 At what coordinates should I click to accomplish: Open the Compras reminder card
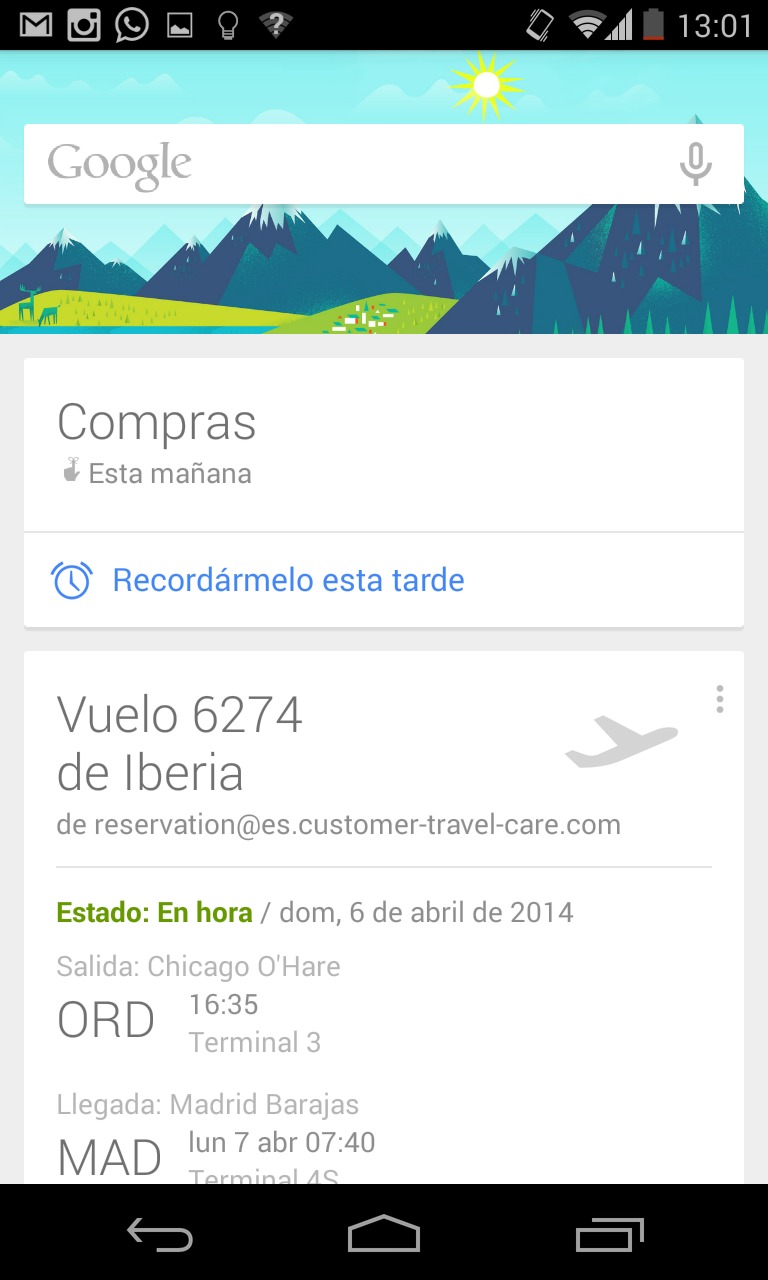coord(384,445)
